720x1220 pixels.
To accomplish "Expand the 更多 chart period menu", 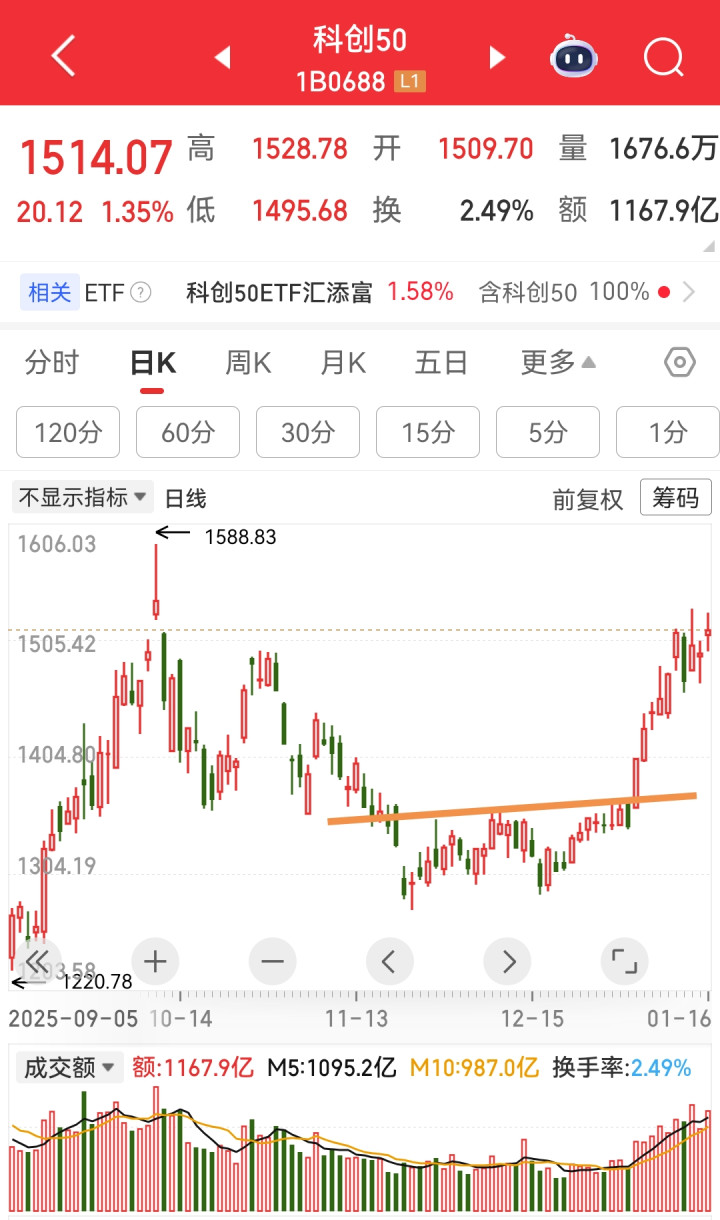I will 558,362.
